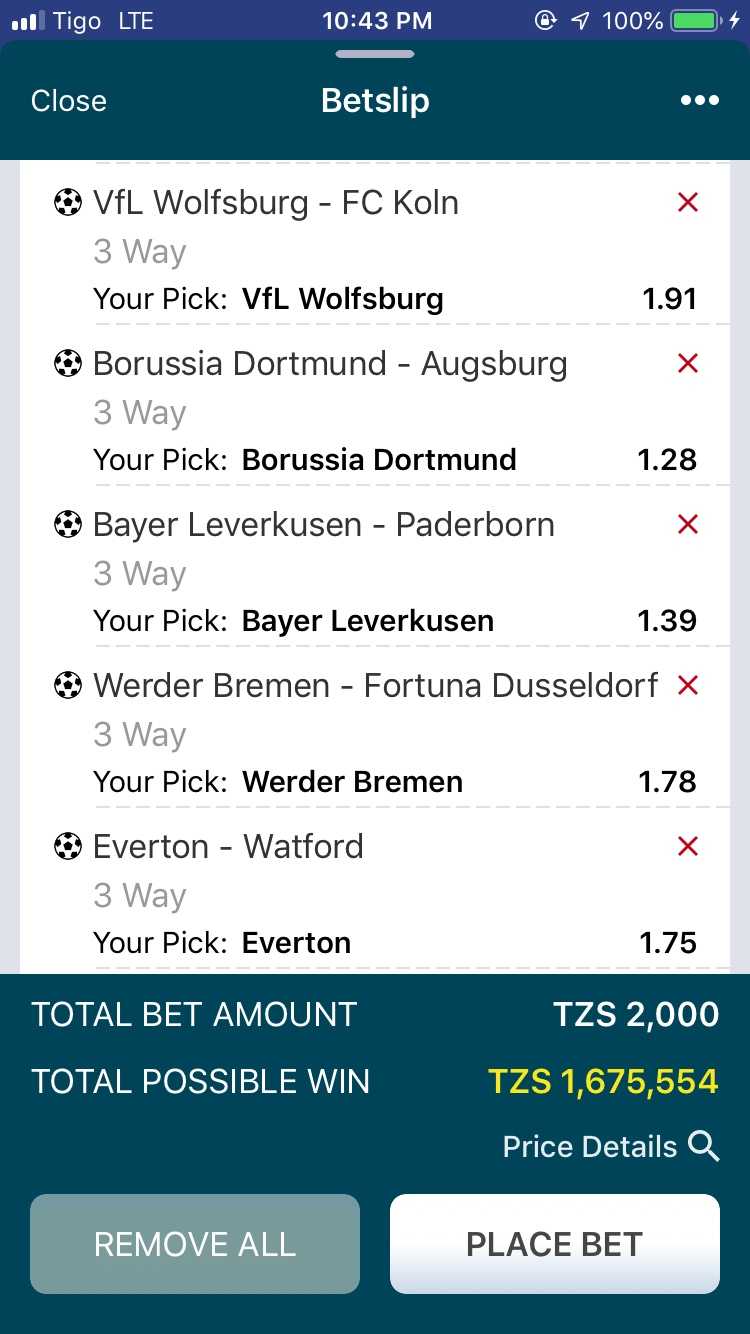Close the betslip
This screenshot has width=750, height=1334.
pos(68,101)
